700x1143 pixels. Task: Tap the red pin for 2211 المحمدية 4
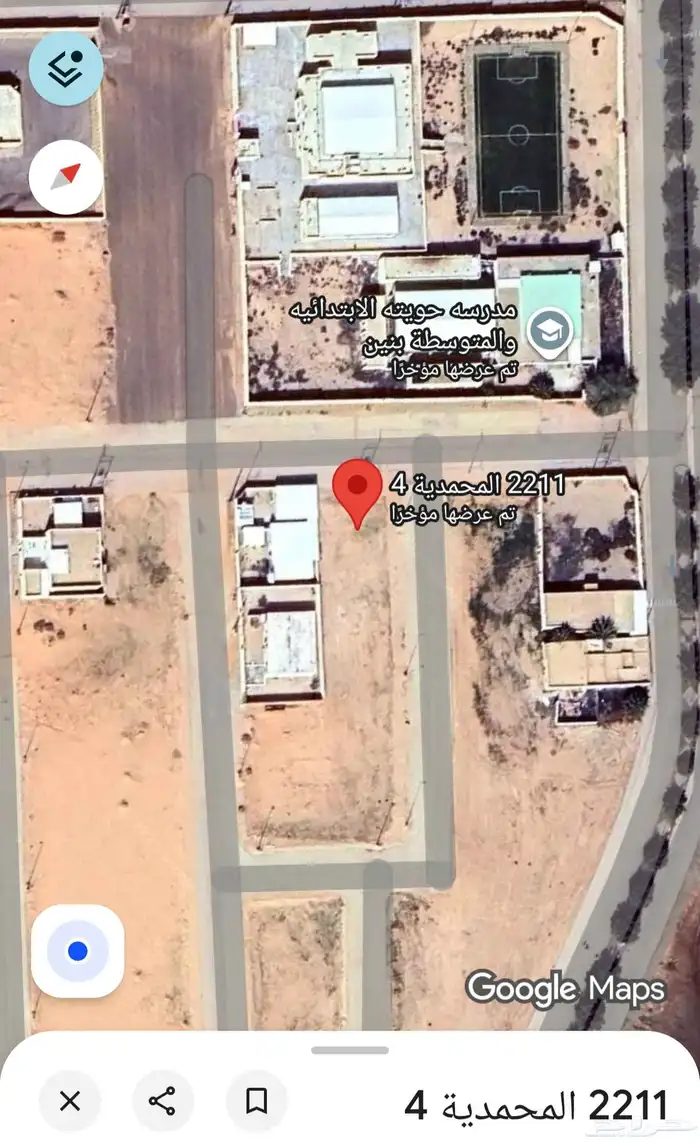357,489
